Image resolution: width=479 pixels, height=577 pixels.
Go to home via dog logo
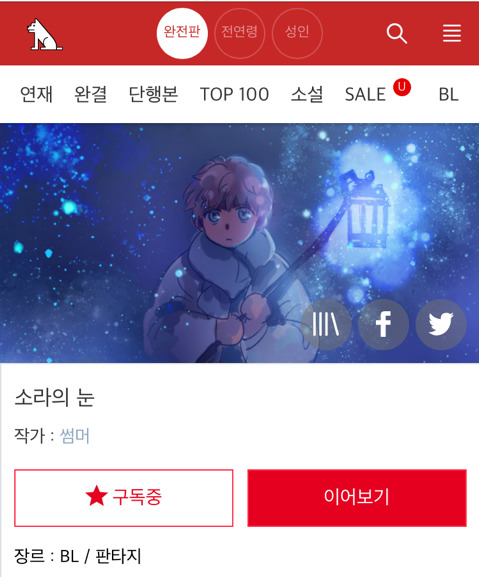(x=44, y=34)
